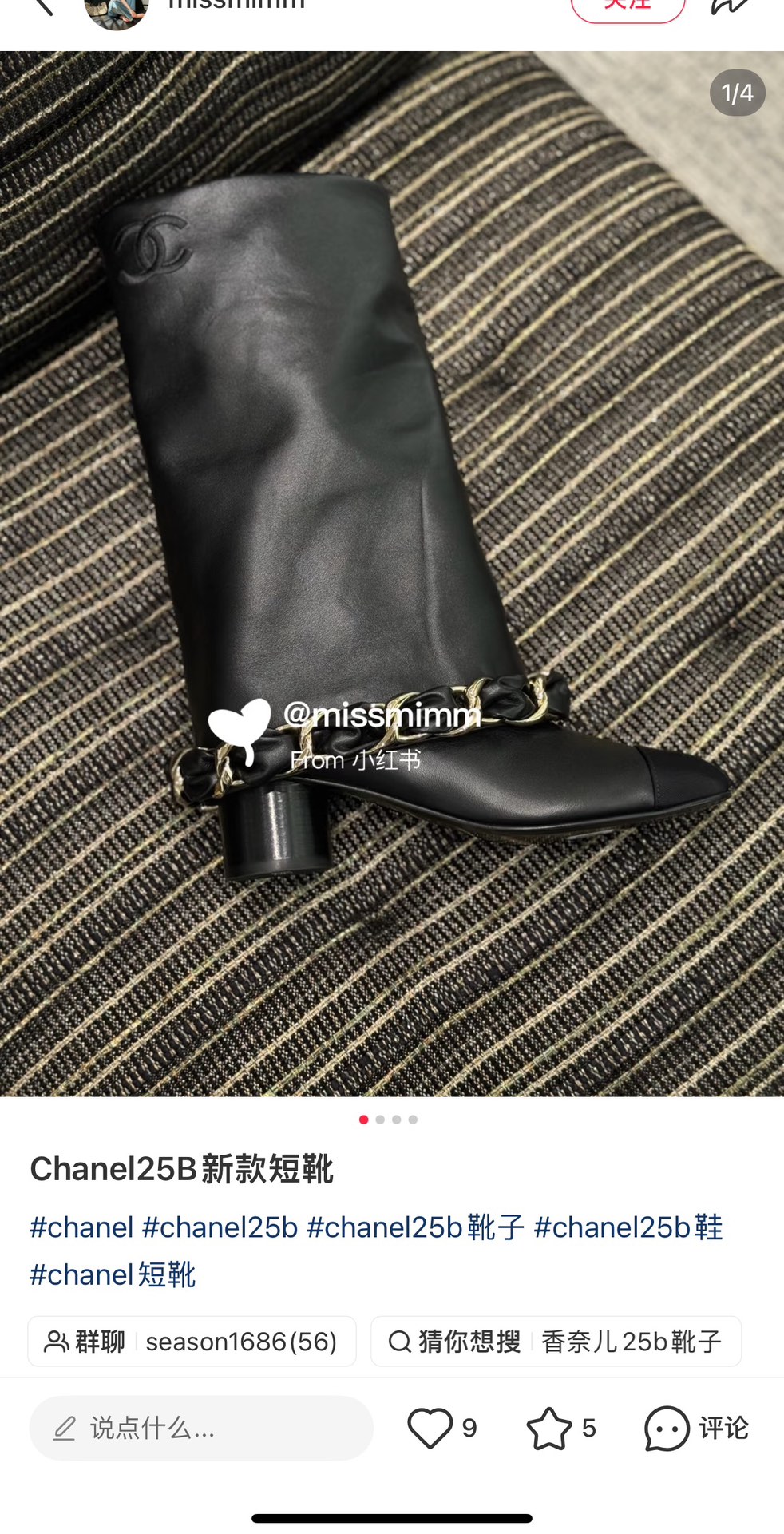Search suggested 香奈儿25b靴子
Image resolution: width=784 pixels, height=1534 pixels.
coord(556,1342)
